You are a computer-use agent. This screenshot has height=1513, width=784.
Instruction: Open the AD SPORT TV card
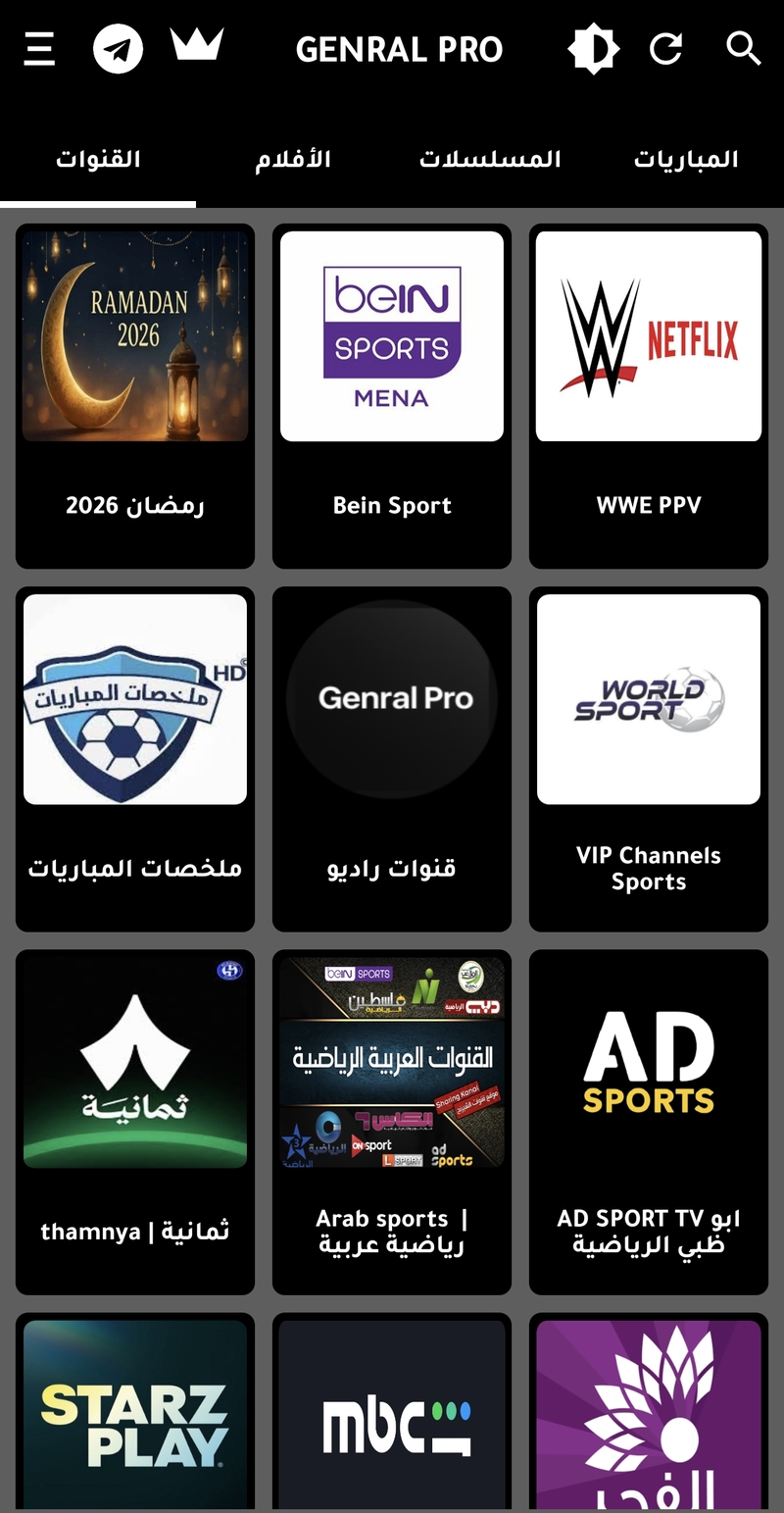[x=649, y=1121]
